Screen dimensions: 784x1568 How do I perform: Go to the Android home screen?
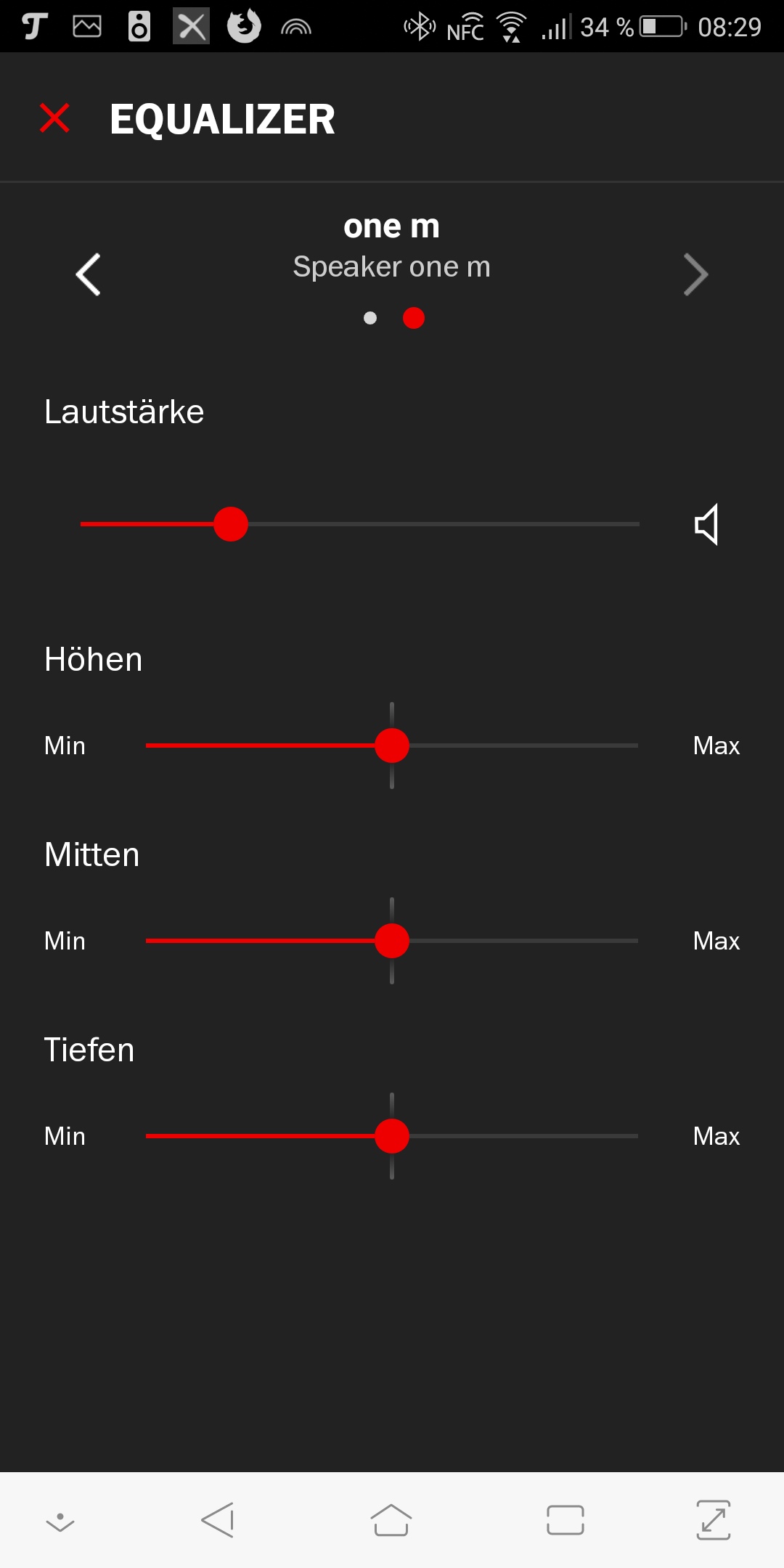pyautogui.click(x=391, y=1520)
